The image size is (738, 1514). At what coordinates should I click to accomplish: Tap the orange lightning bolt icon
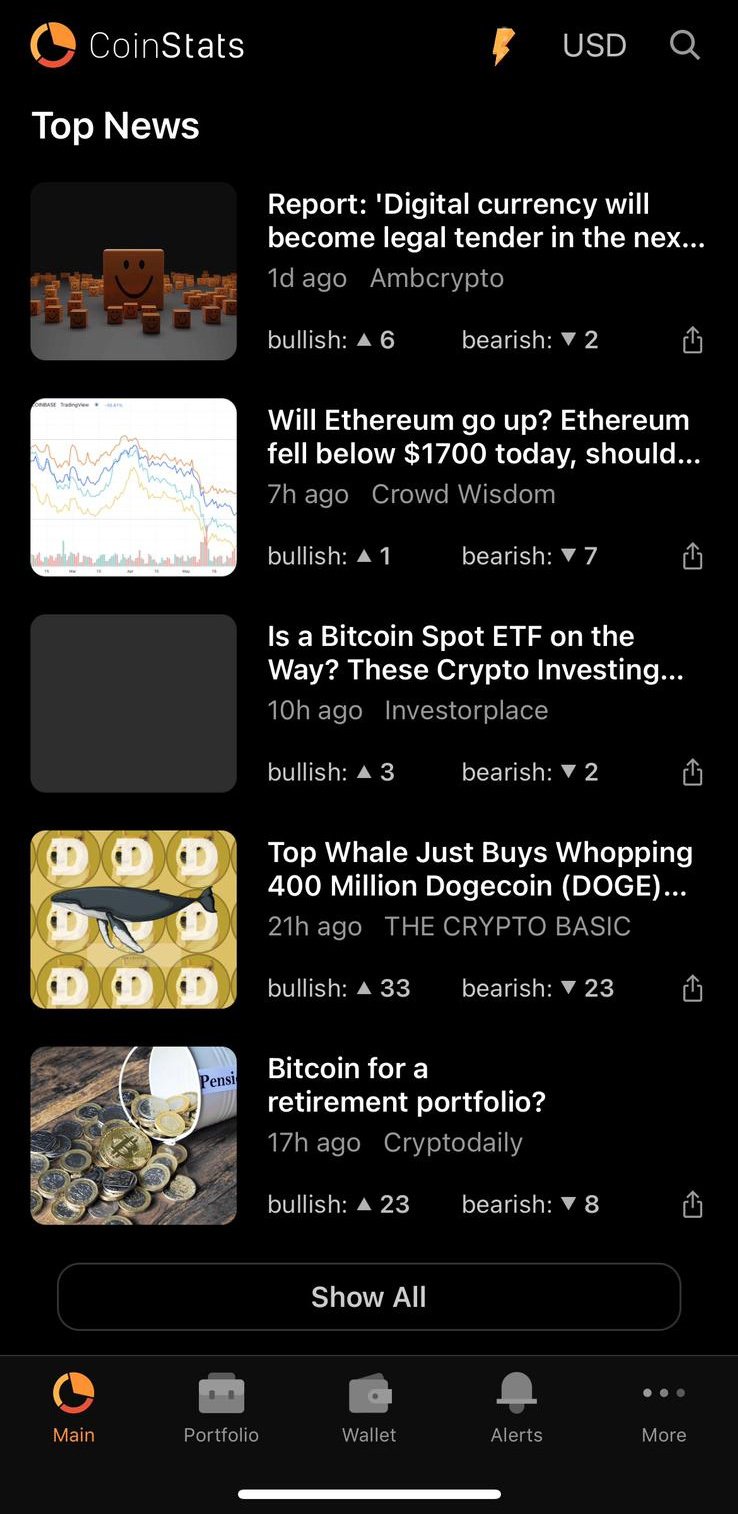503,45
